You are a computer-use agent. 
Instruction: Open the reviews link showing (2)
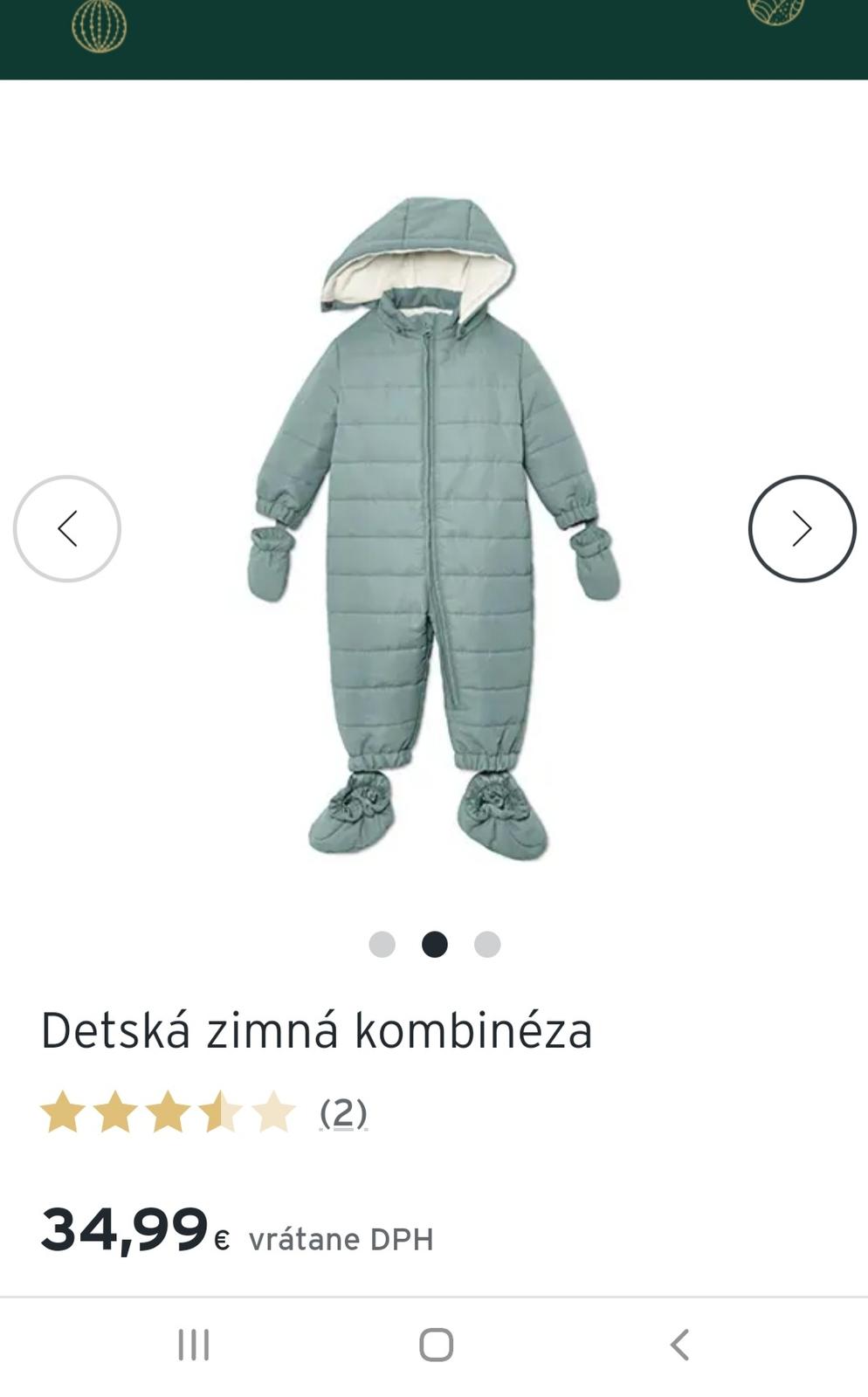[x=343, y=1113]
